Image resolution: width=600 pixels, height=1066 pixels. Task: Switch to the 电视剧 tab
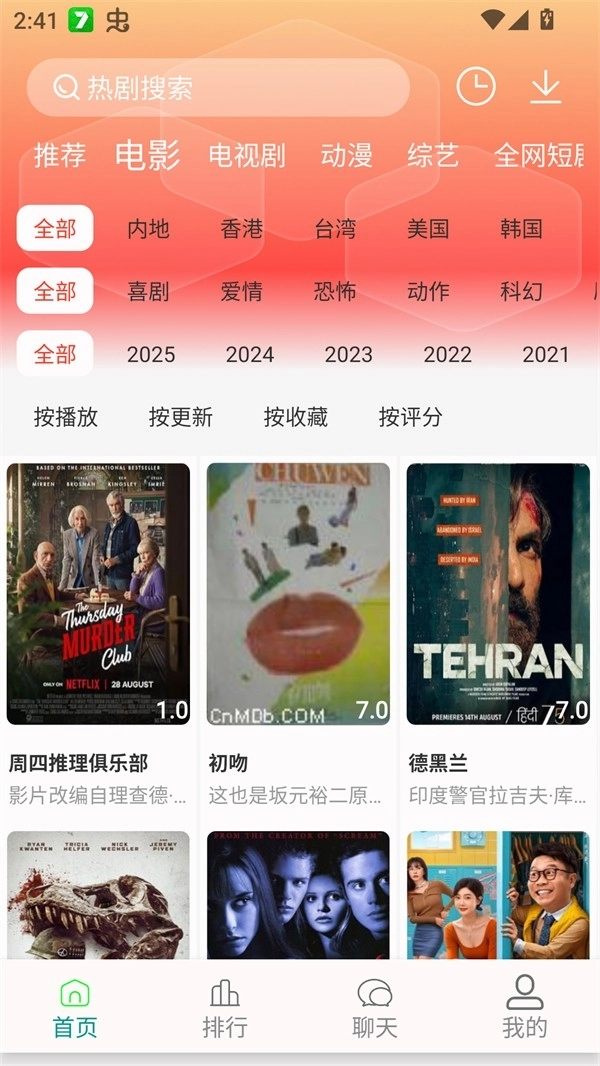pyautogui.click(x=247, y=155)
